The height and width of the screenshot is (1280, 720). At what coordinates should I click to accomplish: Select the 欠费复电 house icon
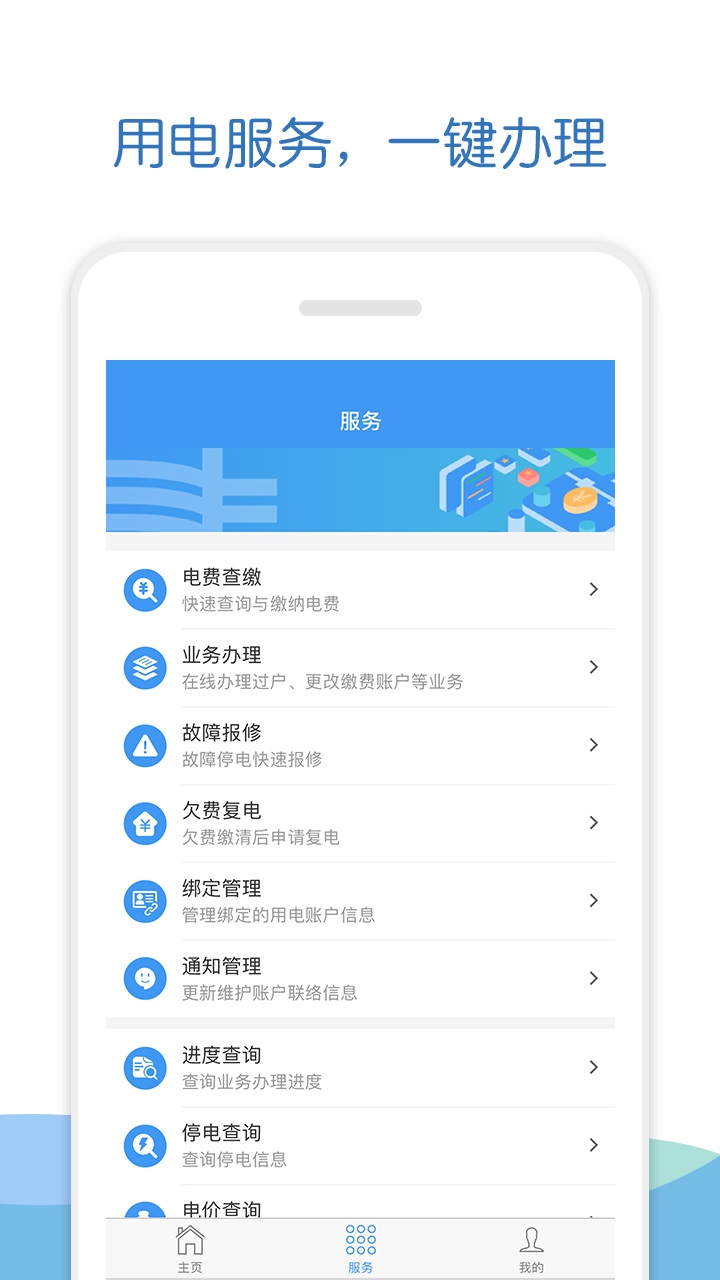[144, 823]
